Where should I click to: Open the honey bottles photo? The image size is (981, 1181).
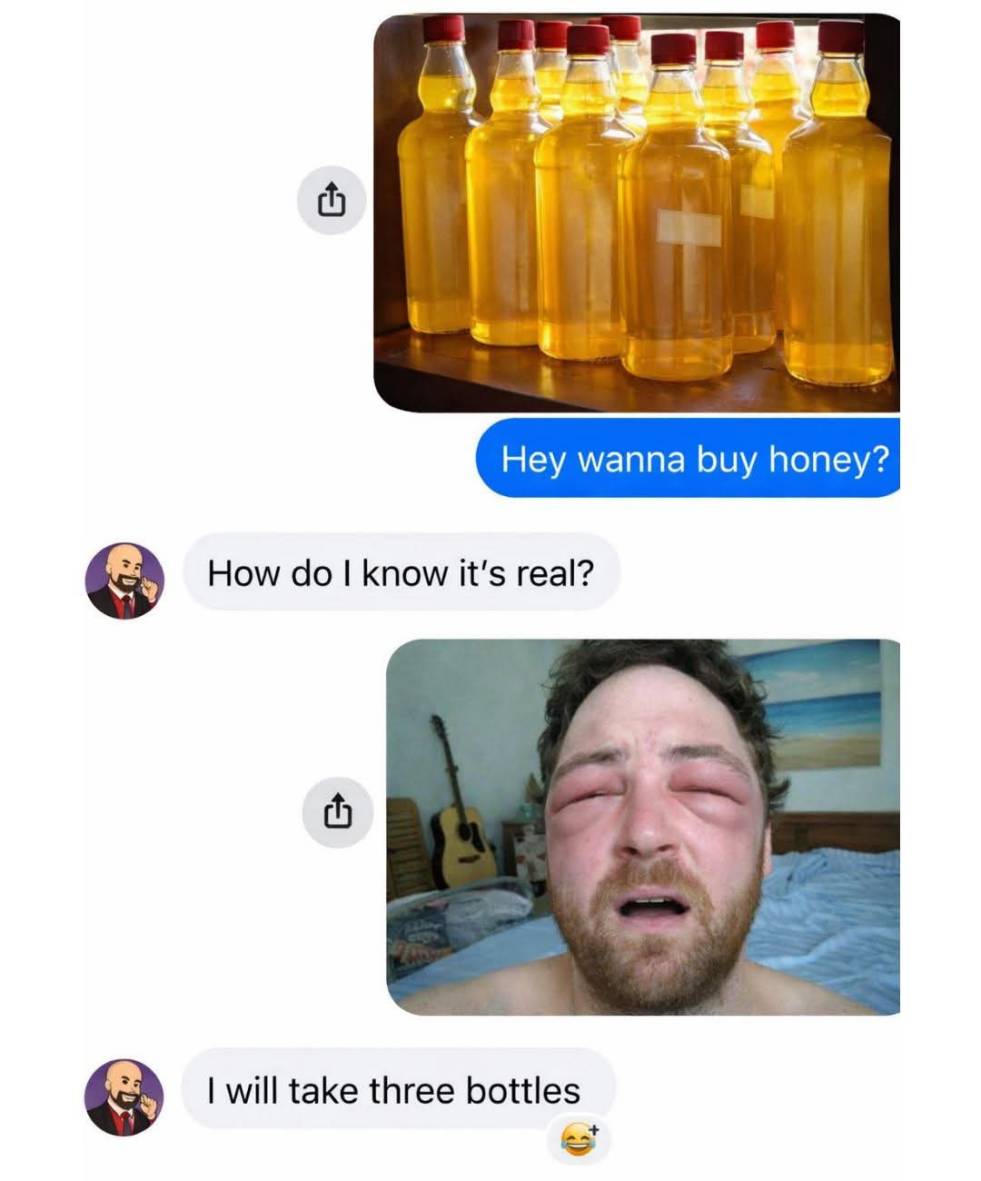point(636,212)
